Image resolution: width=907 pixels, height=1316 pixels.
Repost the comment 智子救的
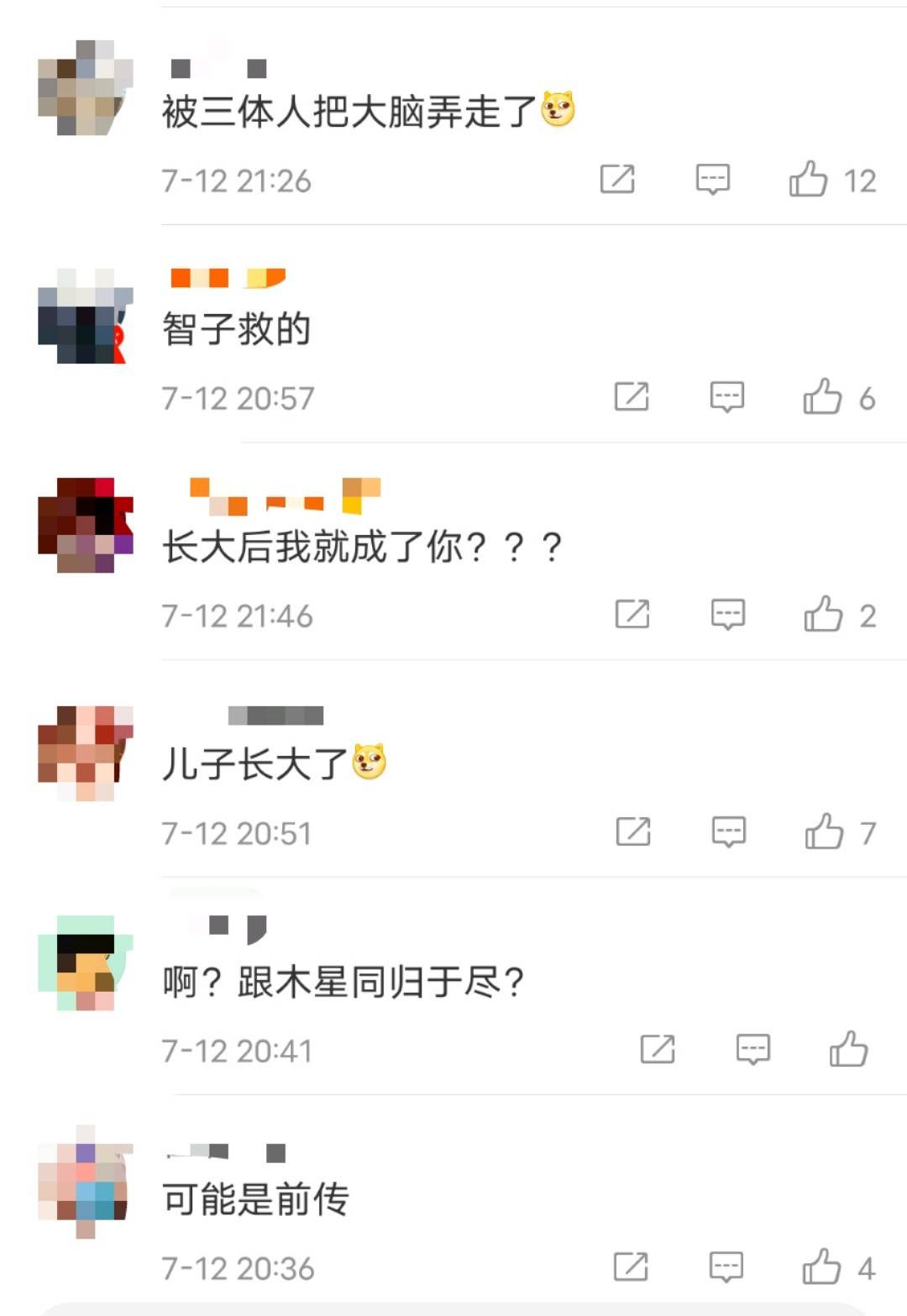click(x=632, y=396)
